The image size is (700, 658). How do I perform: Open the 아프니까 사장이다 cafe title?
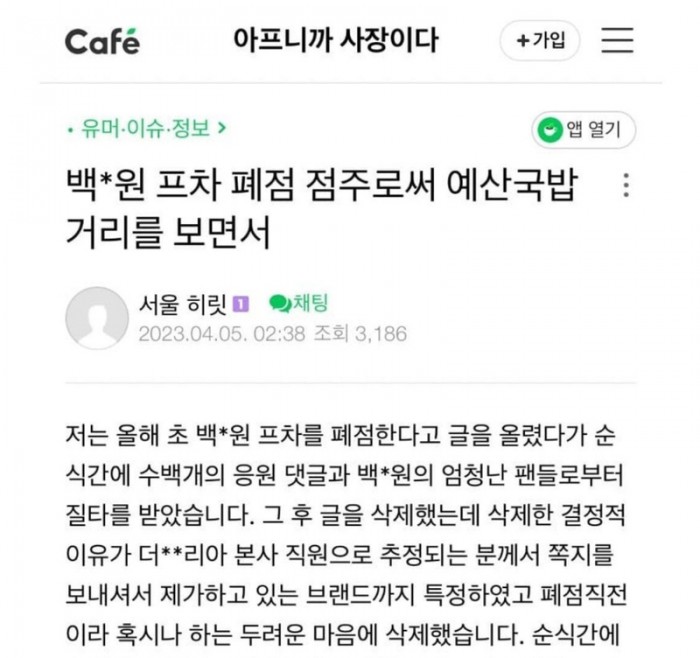tap(335, 41)
